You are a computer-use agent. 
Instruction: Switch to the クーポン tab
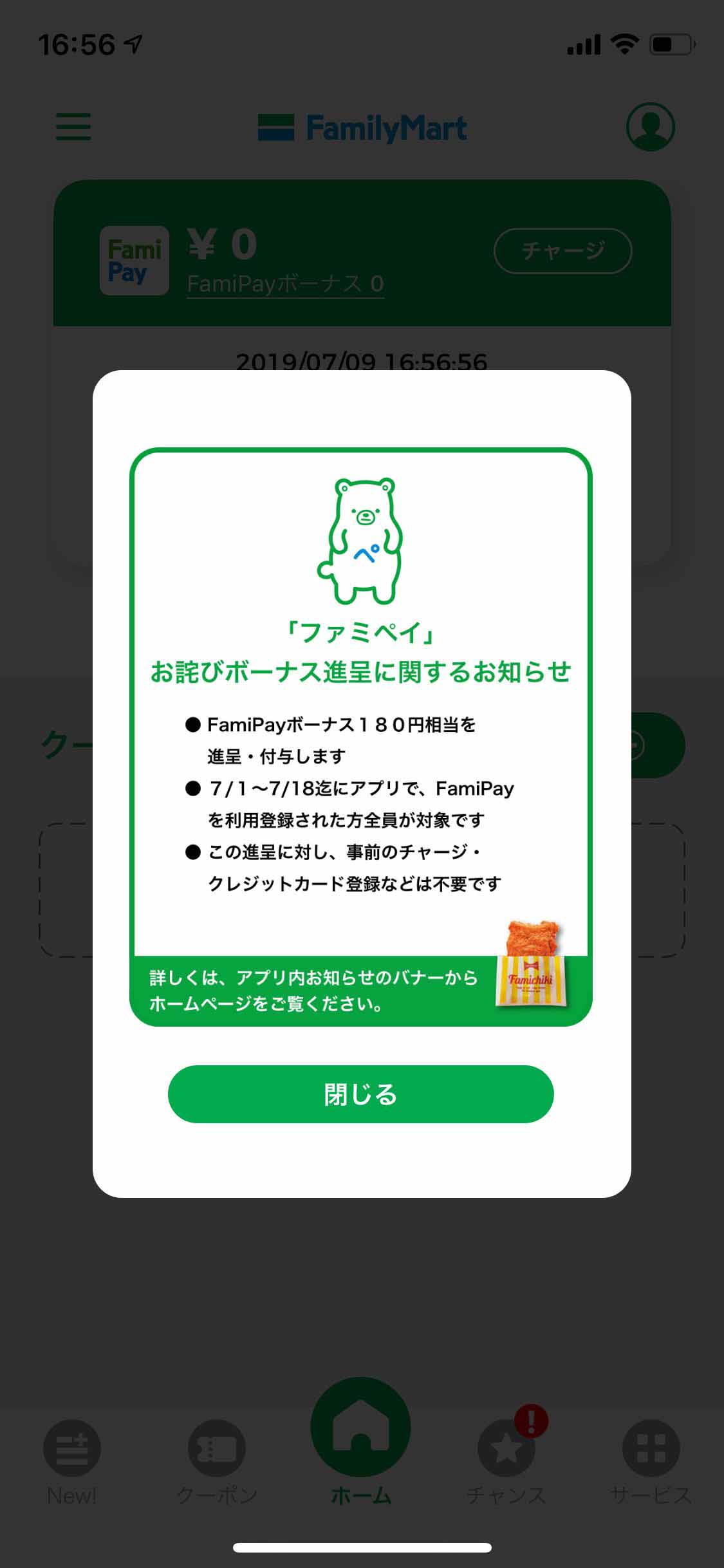[217, 1461]
